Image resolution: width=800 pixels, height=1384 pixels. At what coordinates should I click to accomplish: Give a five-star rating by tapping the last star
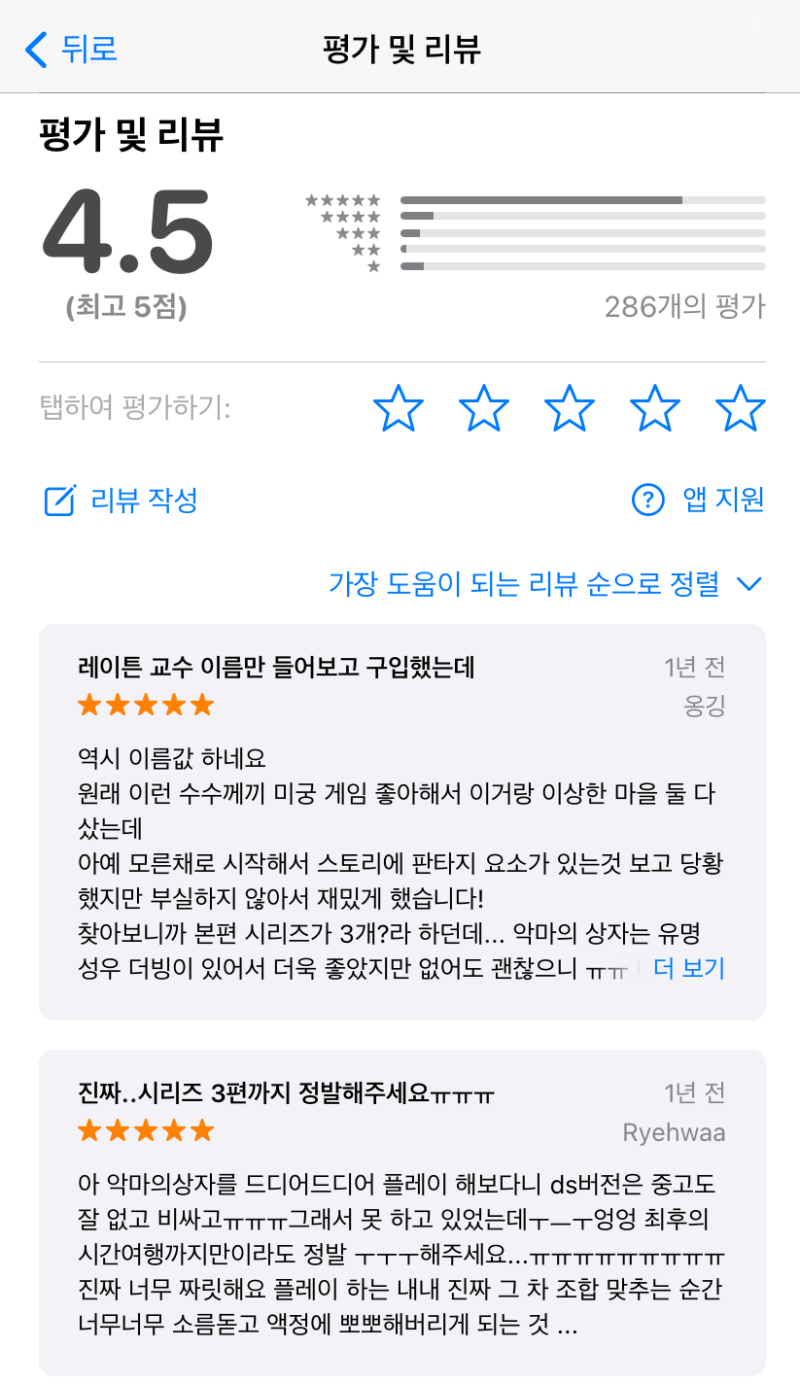click(x=740, y=407)
